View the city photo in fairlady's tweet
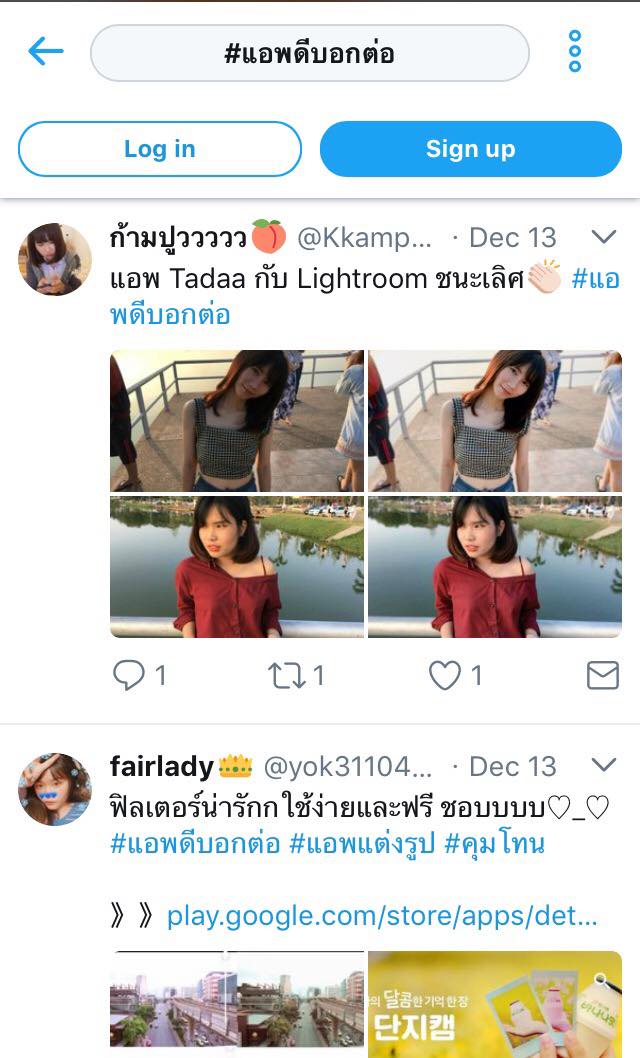Screen dimensions: 640x1058 click(237, 1005)
